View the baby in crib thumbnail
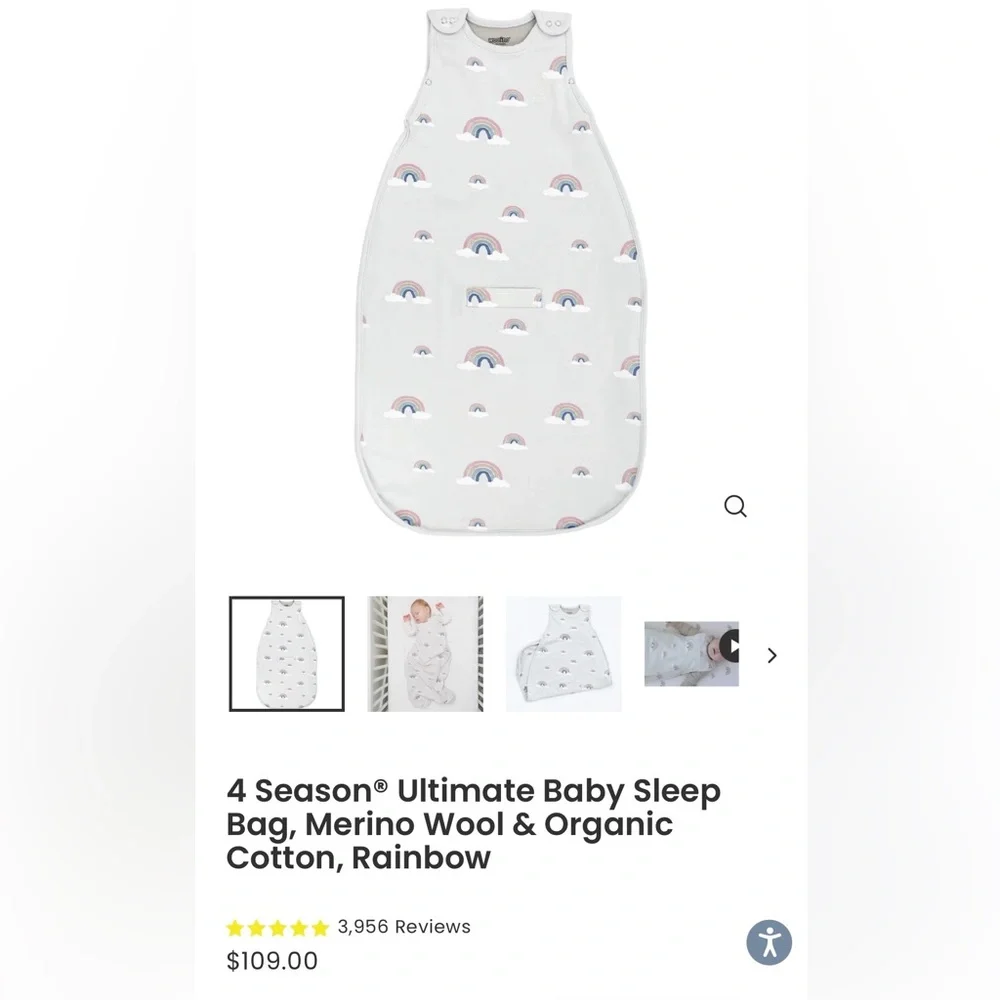The image size is (1000, 1000). click(x=425, y=654)
